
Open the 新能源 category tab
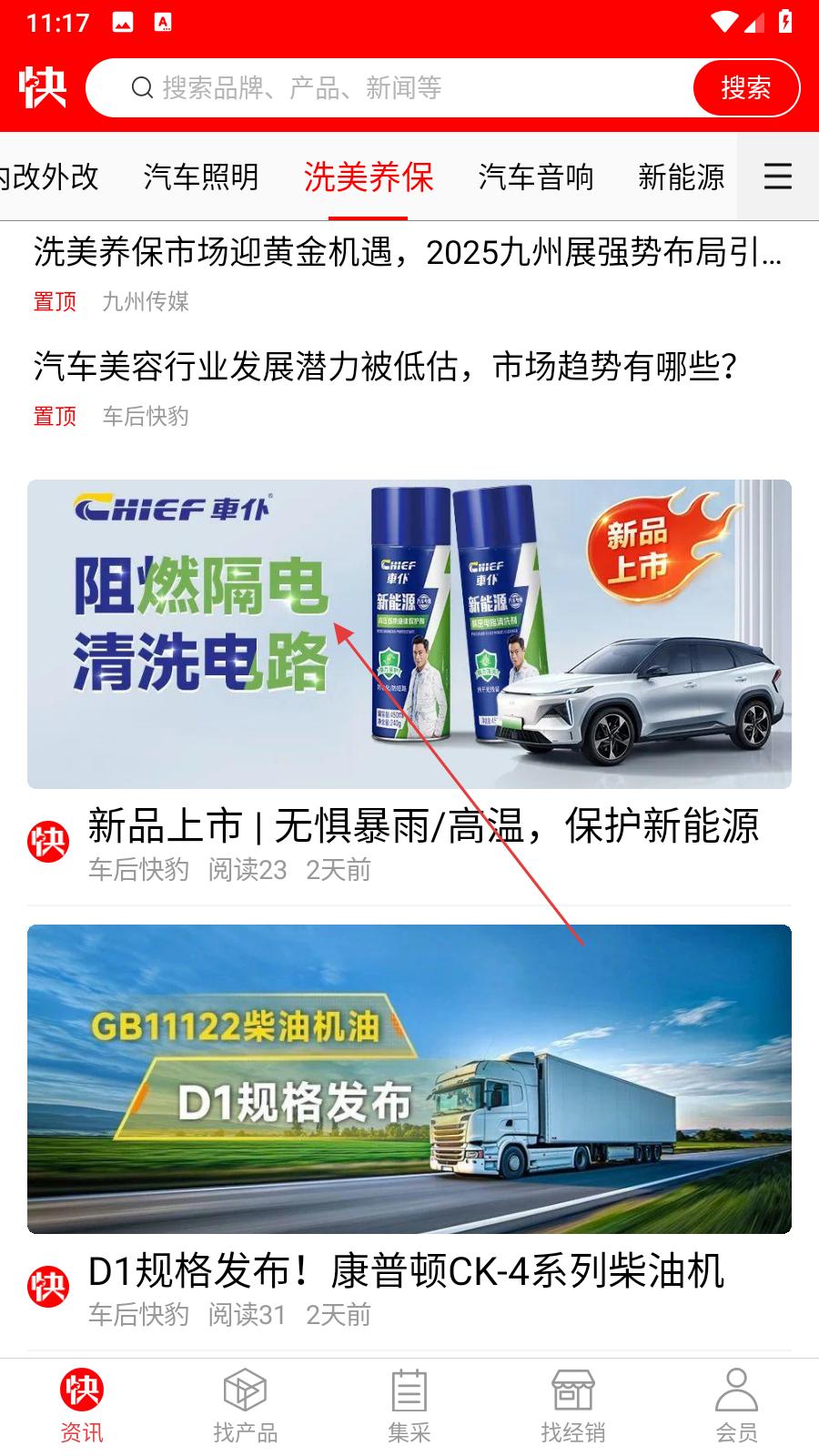[682, 177]
